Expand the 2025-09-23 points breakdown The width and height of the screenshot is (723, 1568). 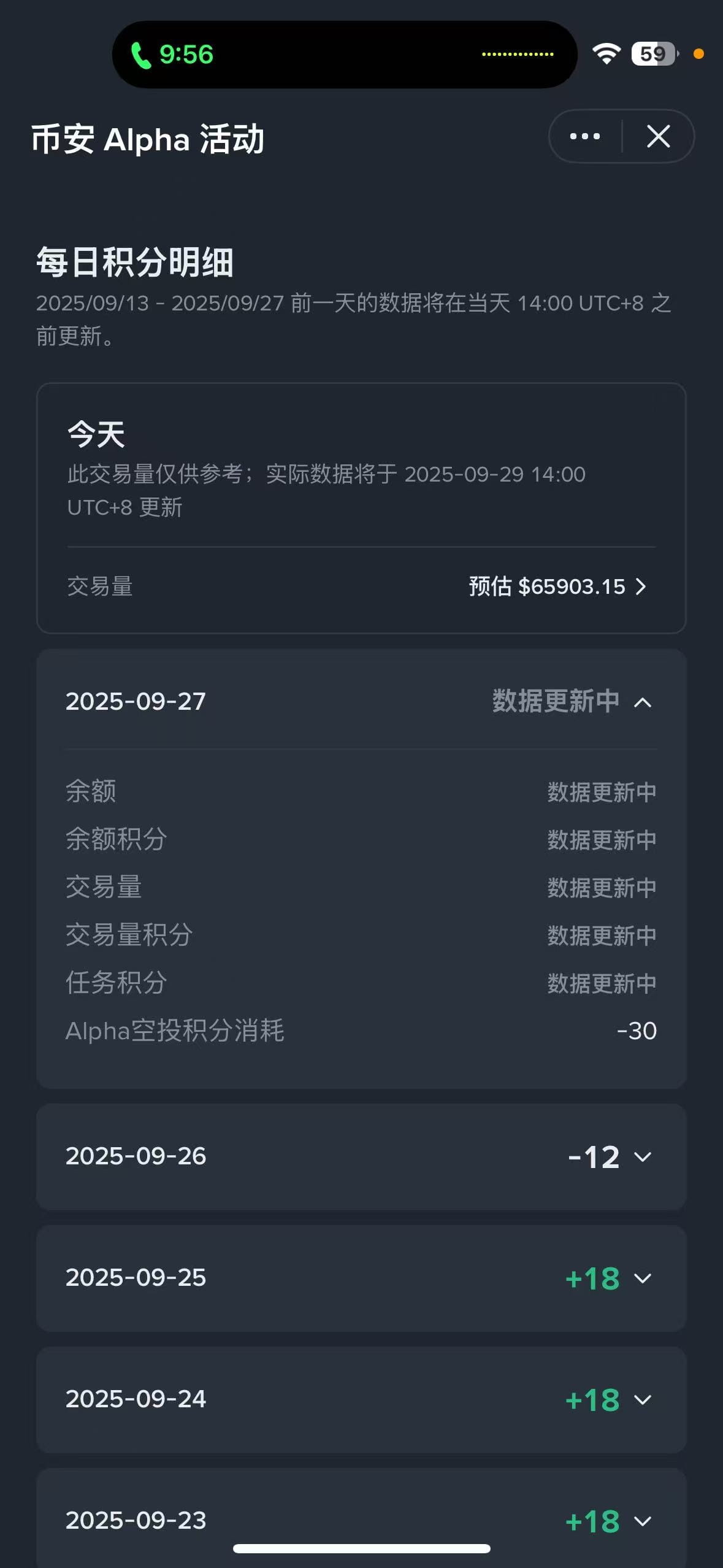tap(642, 1521)
